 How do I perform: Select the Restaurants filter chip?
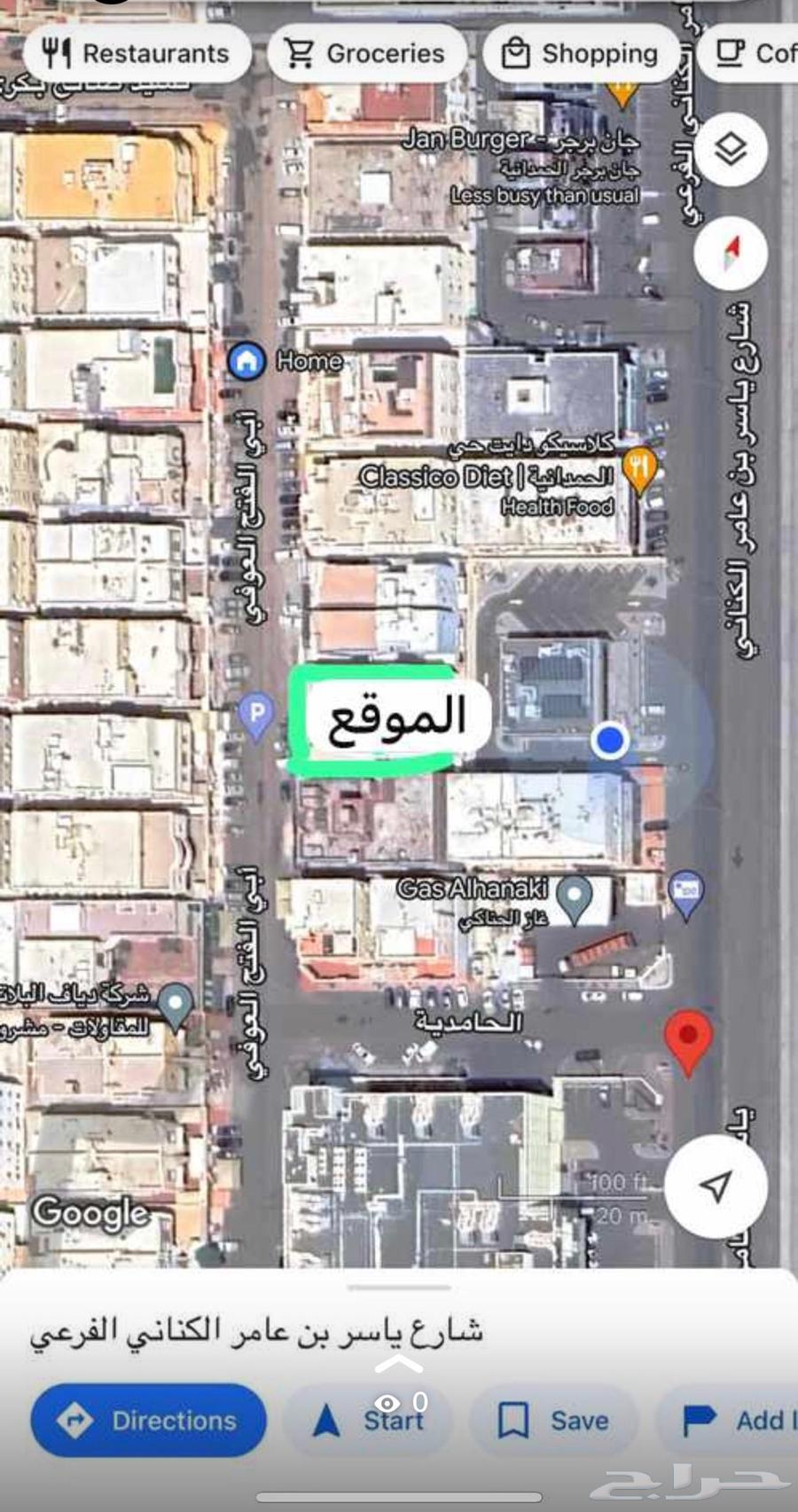tap(137, 53)
